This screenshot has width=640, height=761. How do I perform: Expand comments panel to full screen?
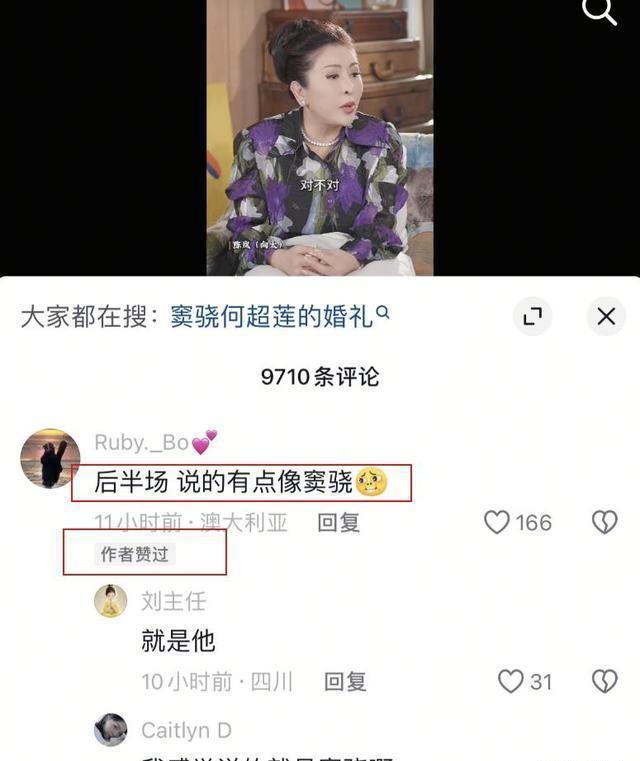click(x=532, y=316)
